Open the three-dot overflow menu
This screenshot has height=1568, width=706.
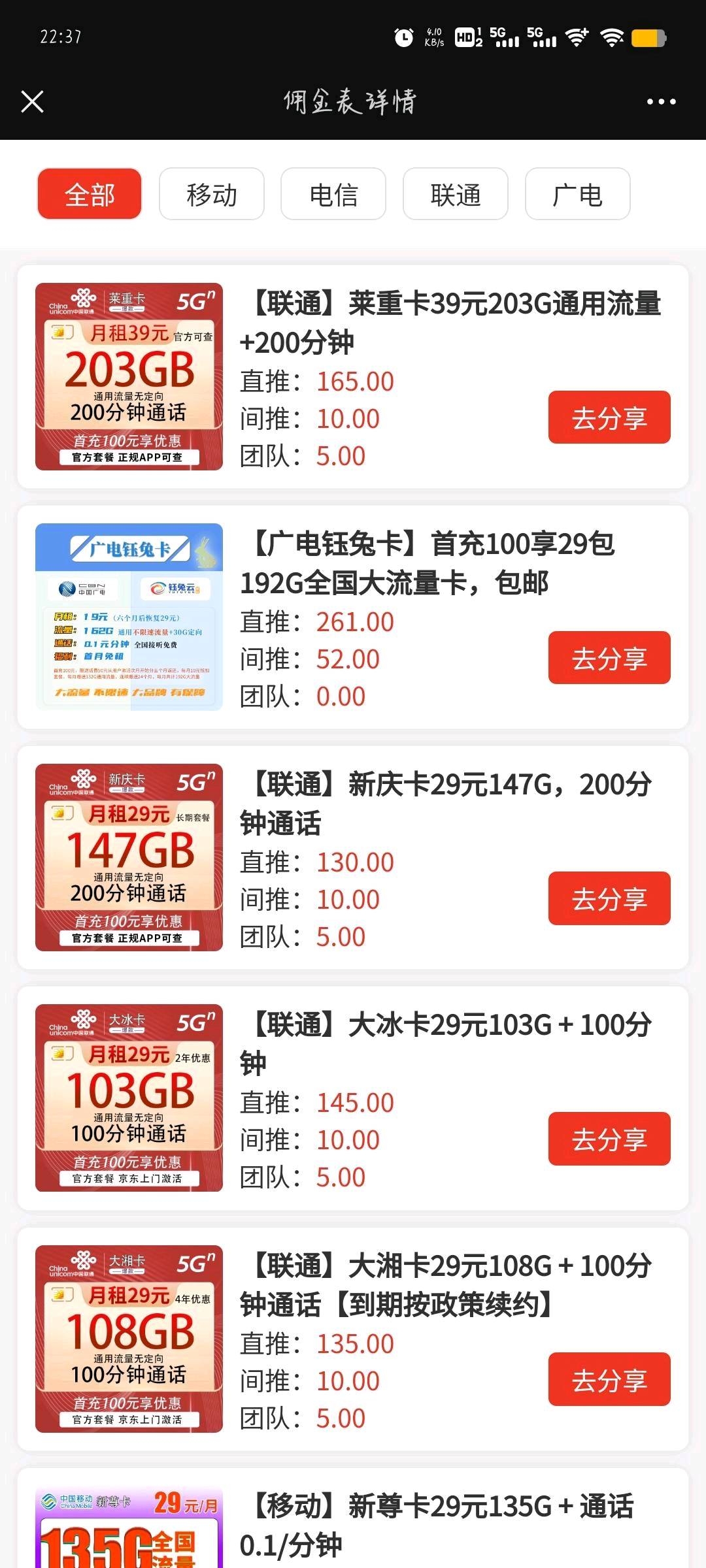coord(661,102)
